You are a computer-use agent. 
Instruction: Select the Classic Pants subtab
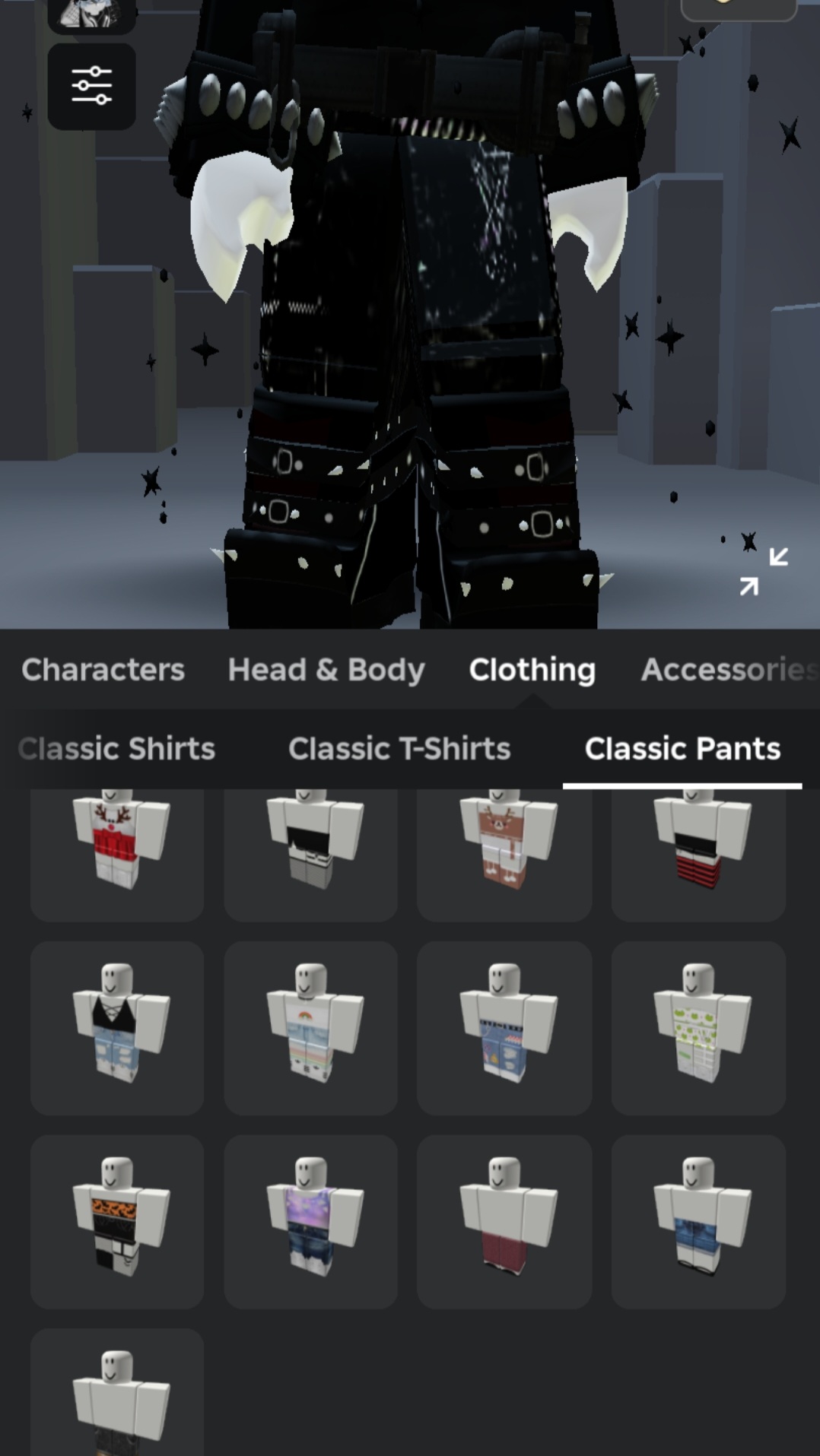[x=682, y=749]
